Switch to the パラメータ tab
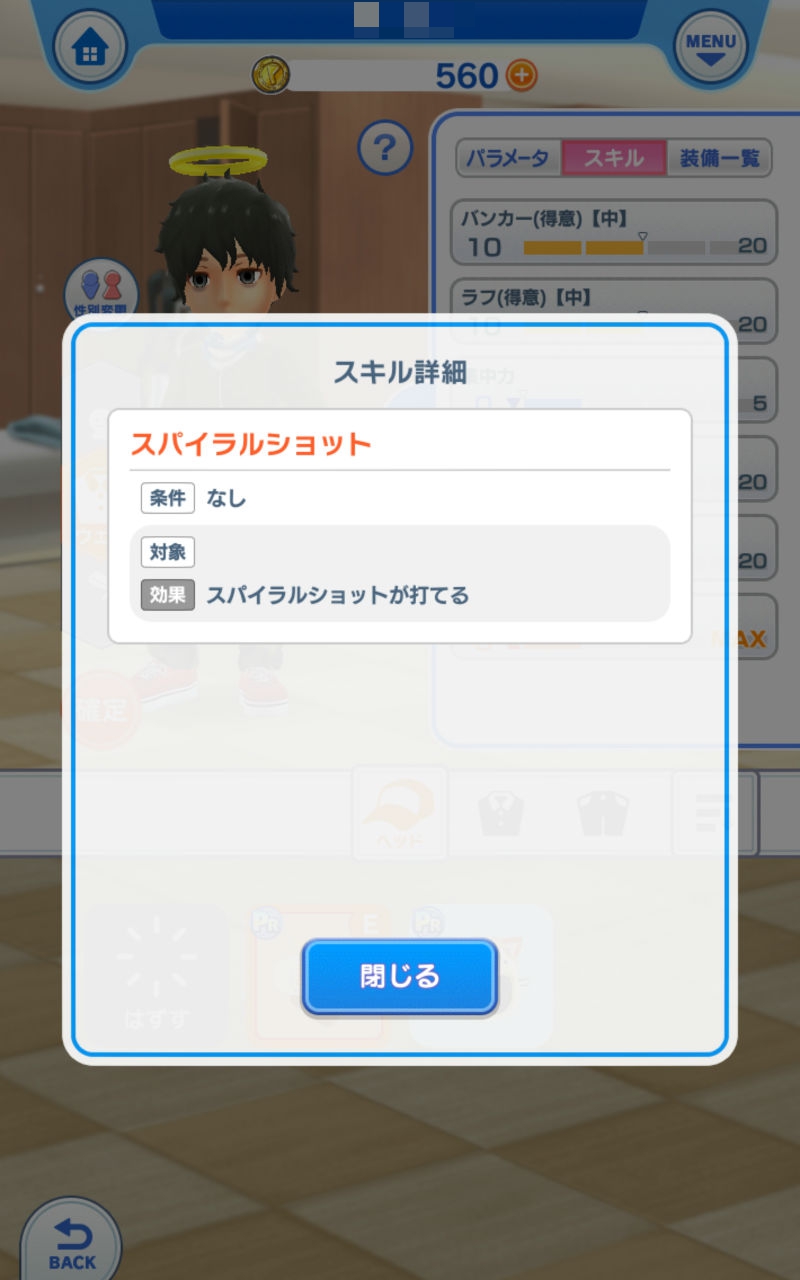The height and width of the screenshot is (1280, 800). click(x=507, y=158)
